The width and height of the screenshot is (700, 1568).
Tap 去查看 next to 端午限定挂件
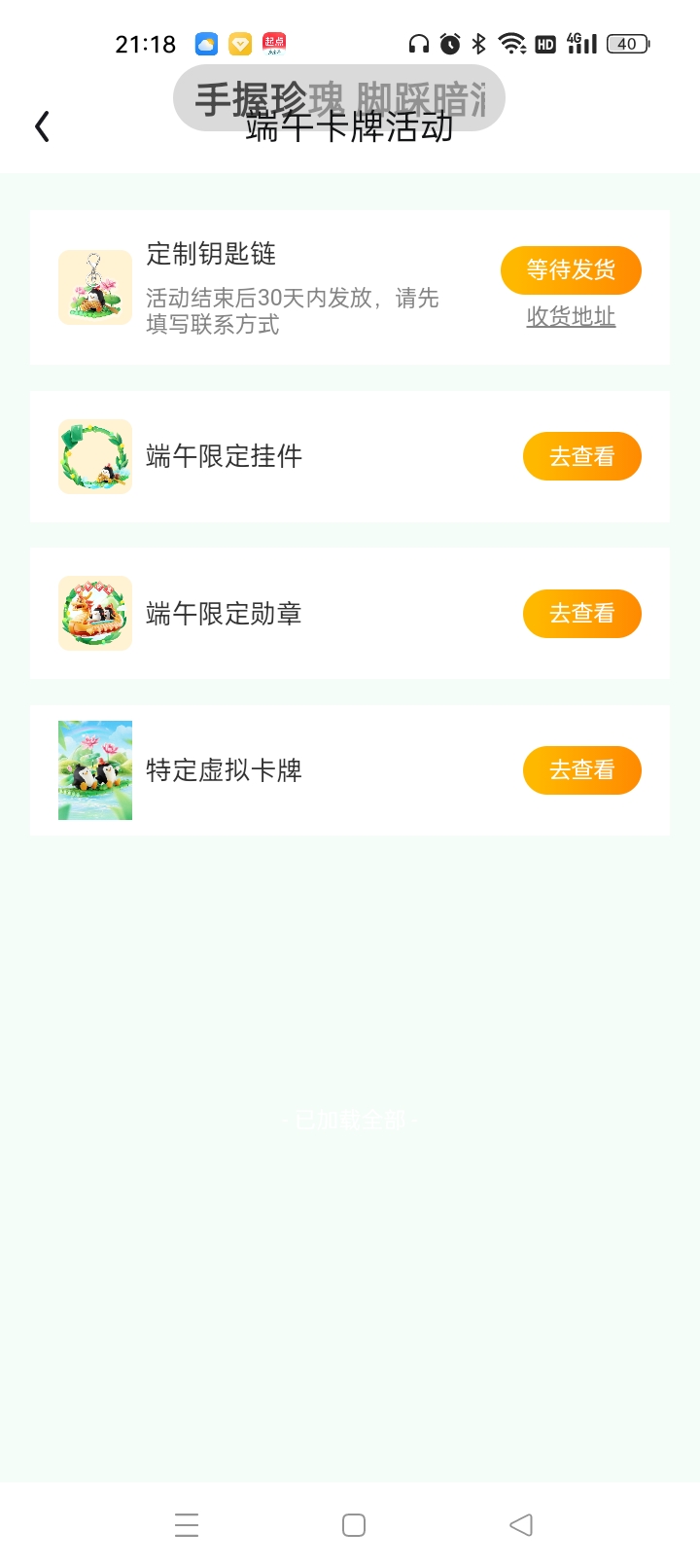[581, 456]
